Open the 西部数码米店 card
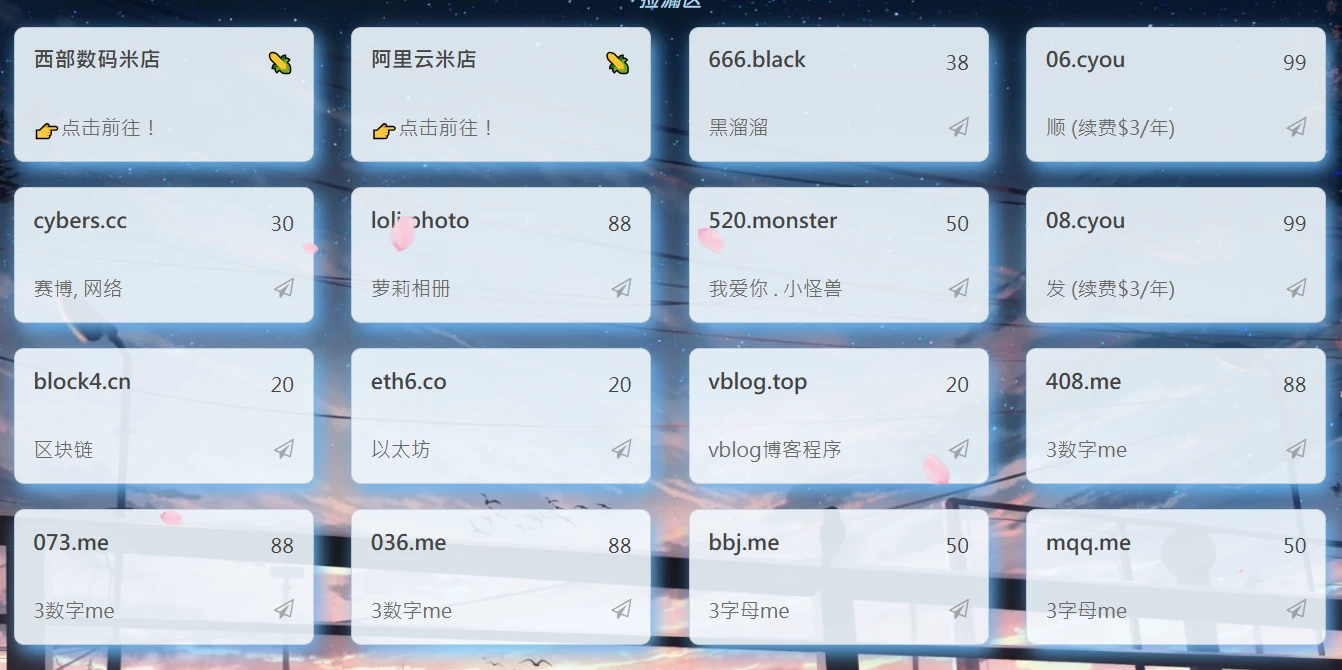Image resolution: width=1342 pixels, height=670 pixels. (163, 94)
